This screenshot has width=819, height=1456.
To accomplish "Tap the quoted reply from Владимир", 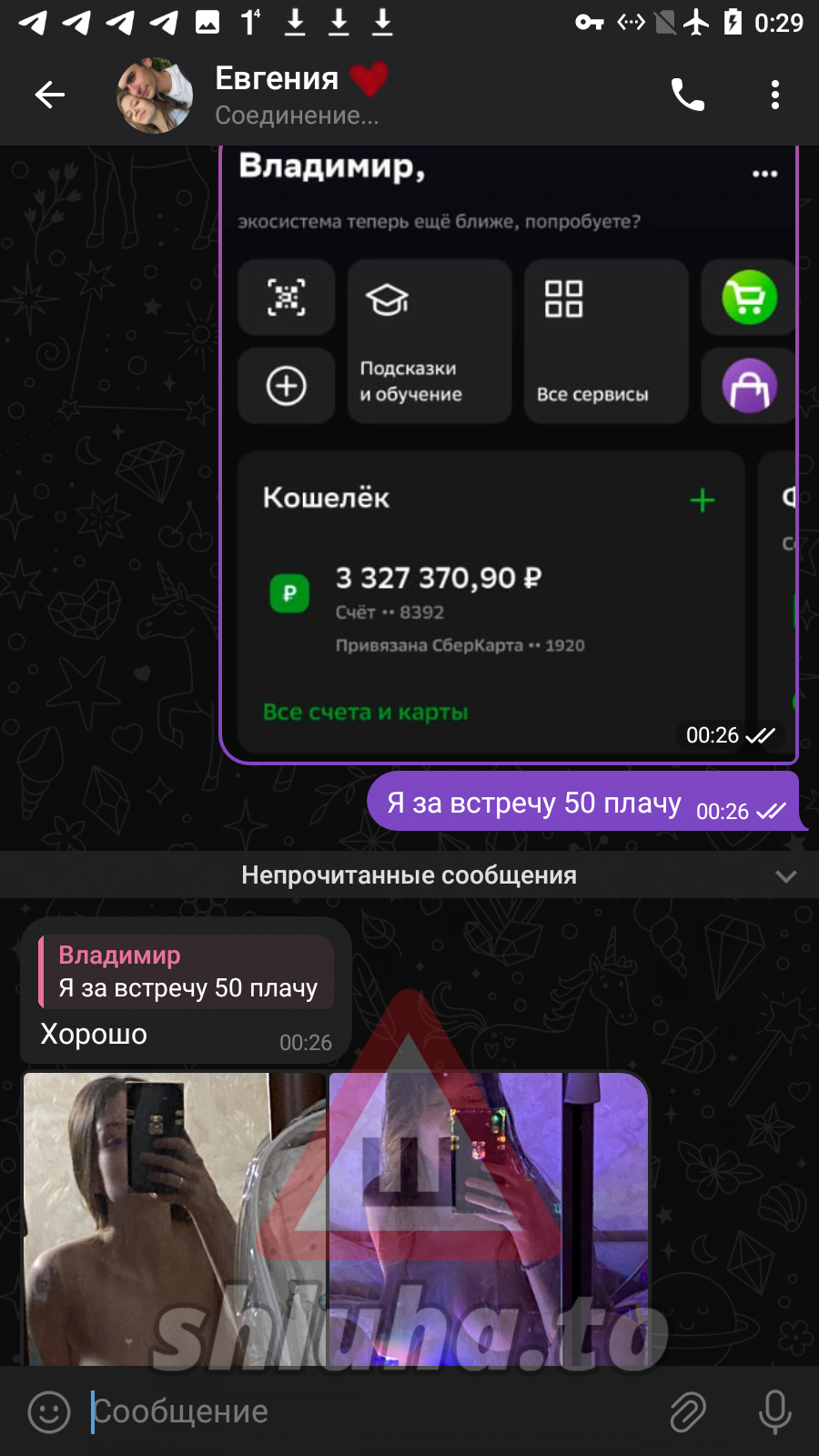I will click(x=187, y=972).
